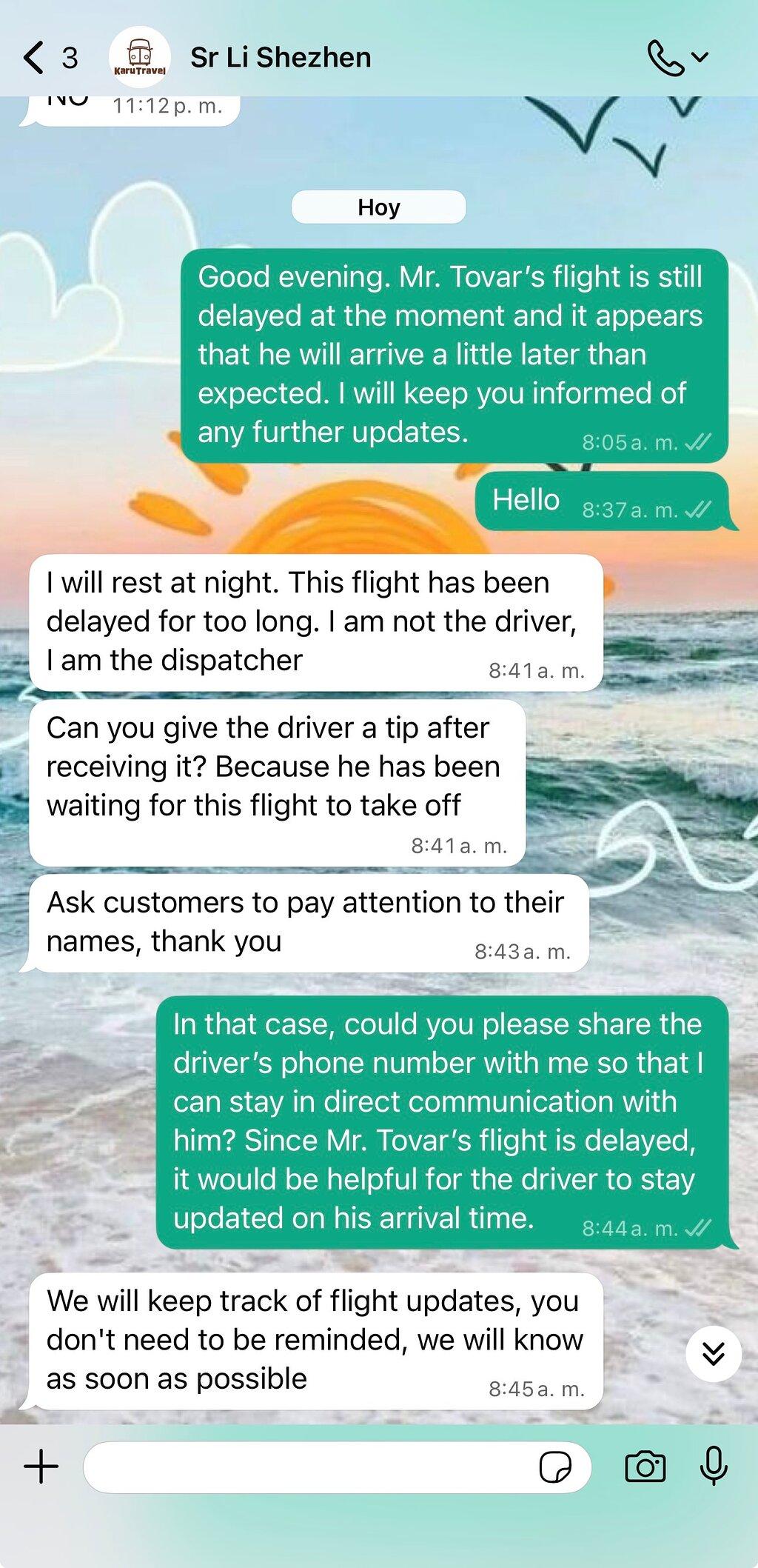758x1568 pixels.
Task: Open Sr Li Shezhen's contact info
Action: [281, 58]
